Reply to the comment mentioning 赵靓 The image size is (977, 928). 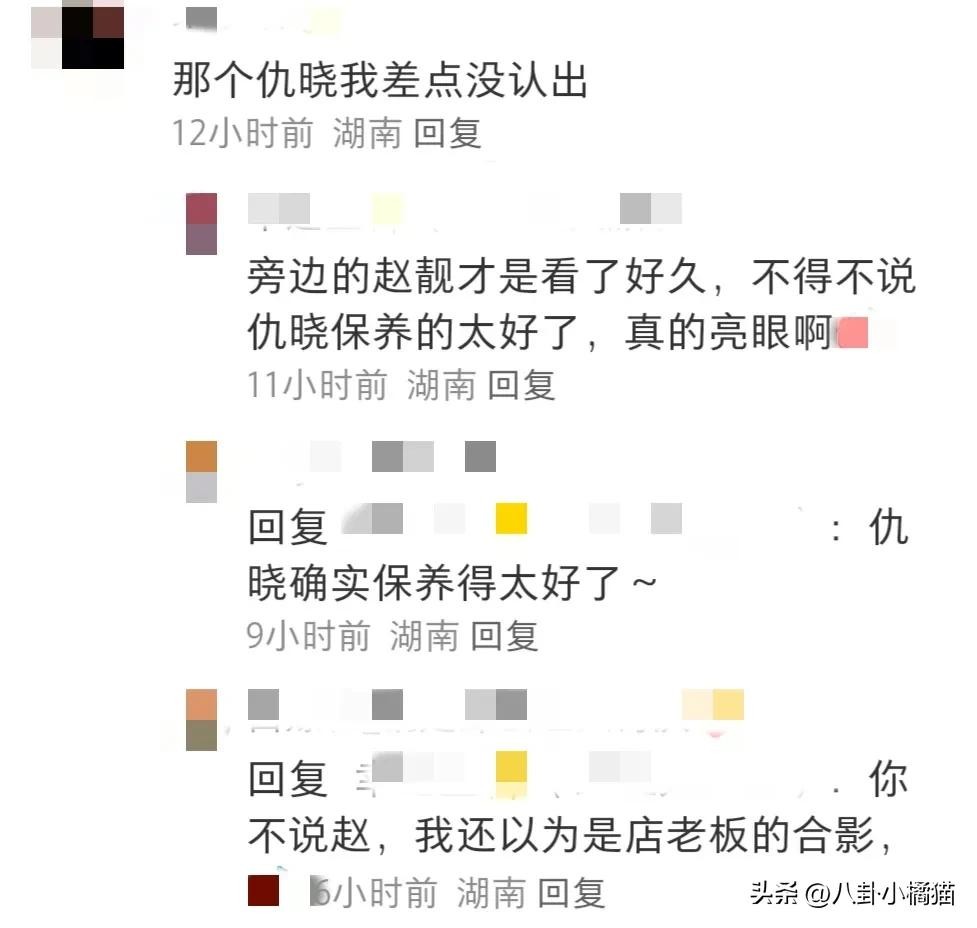521,385
